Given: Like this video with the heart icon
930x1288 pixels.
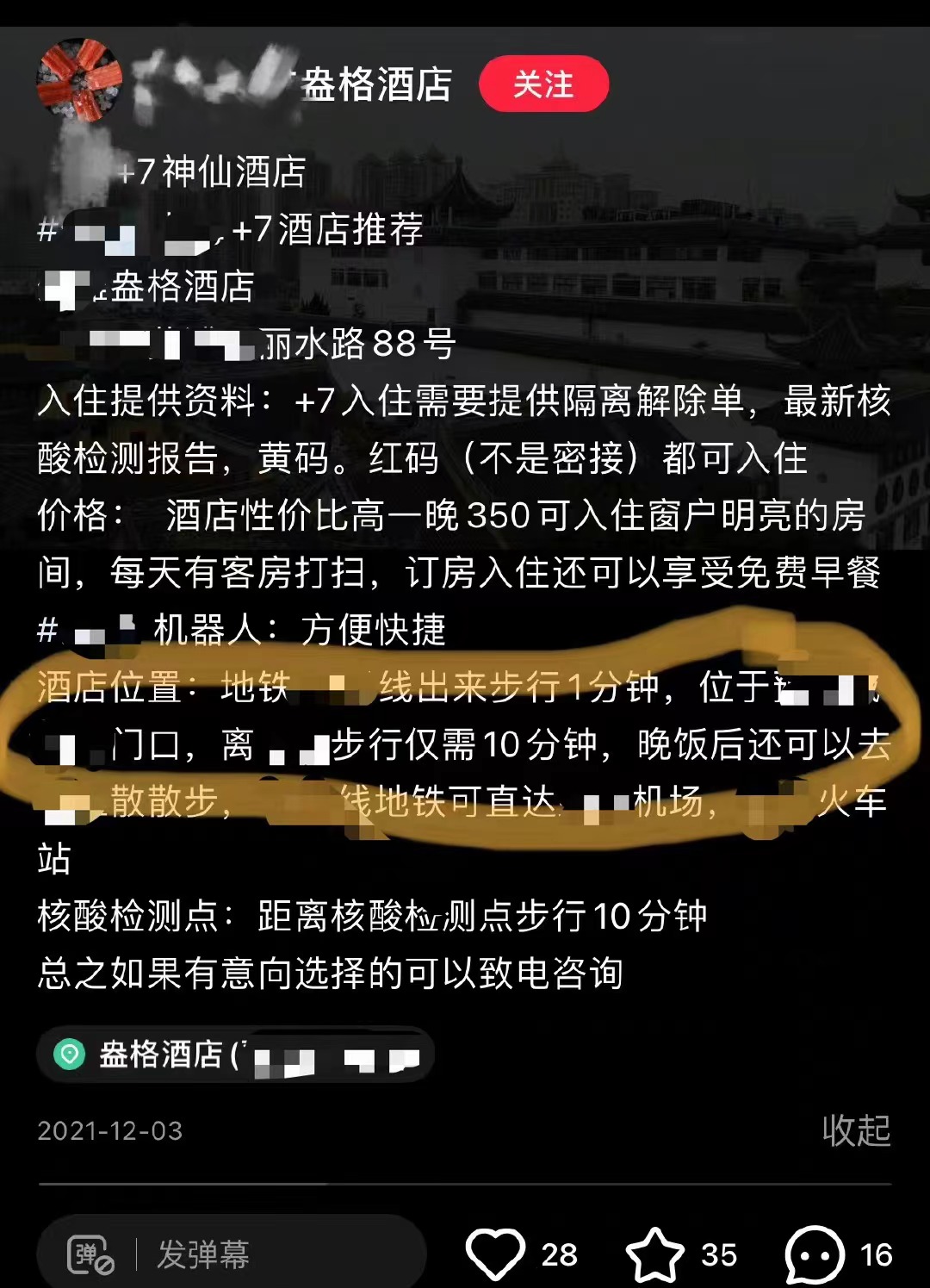Looking at the screenshot, I should pyautogui.click(x=495, y=1254).
